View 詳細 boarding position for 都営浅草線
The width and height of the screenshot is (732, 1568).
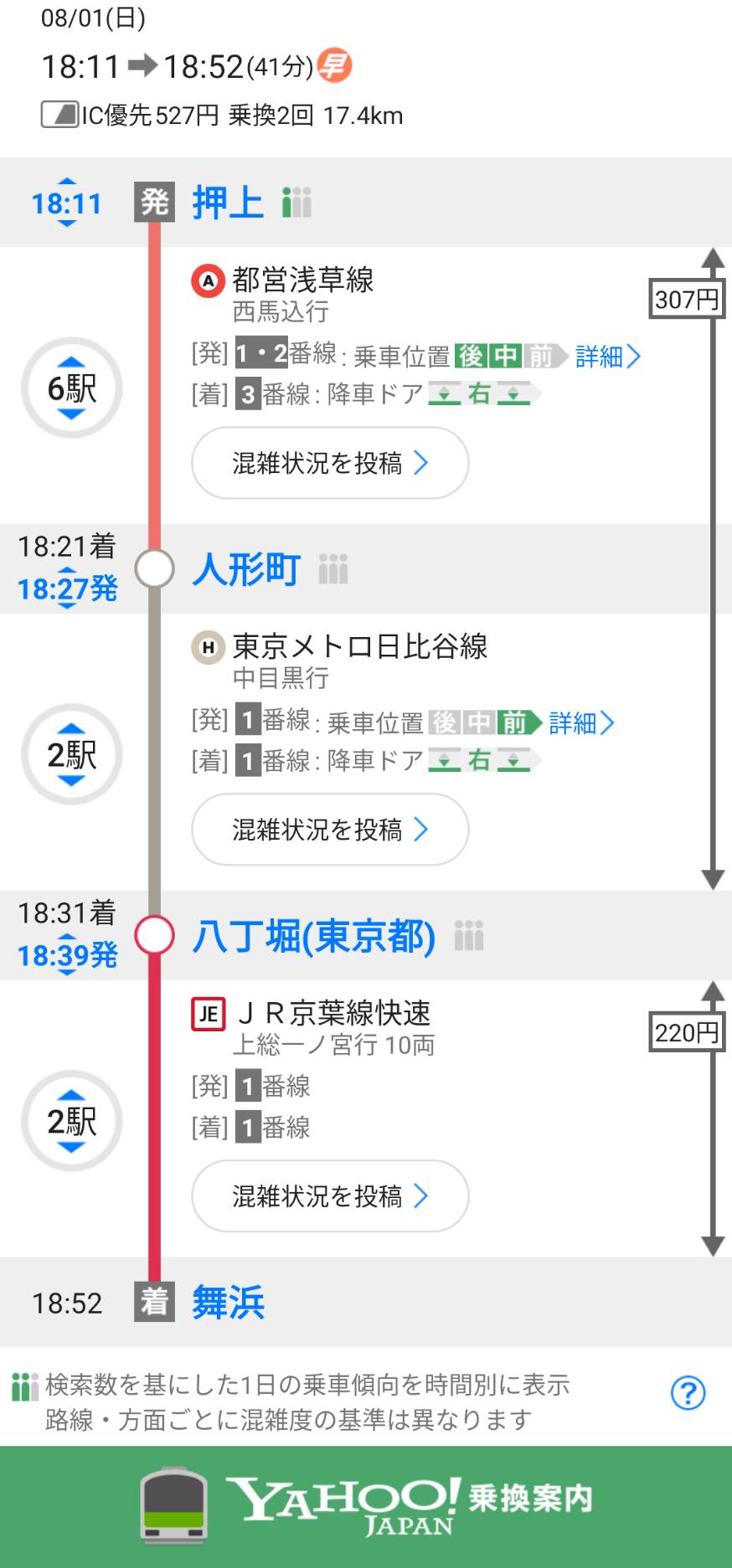(x=608, y=357)
